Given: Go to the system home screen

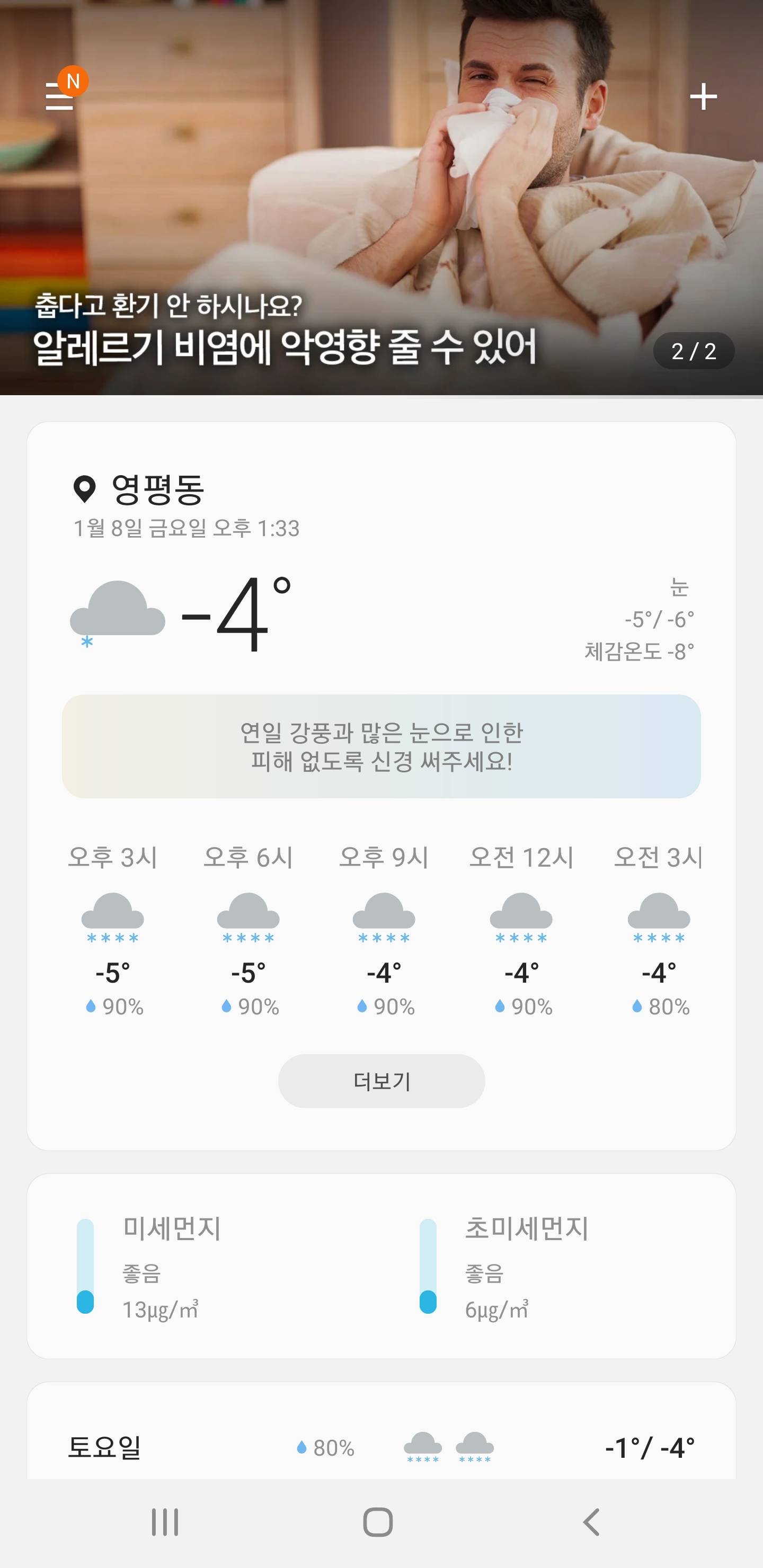Looking at the screenshot, I should [378, 1522].
